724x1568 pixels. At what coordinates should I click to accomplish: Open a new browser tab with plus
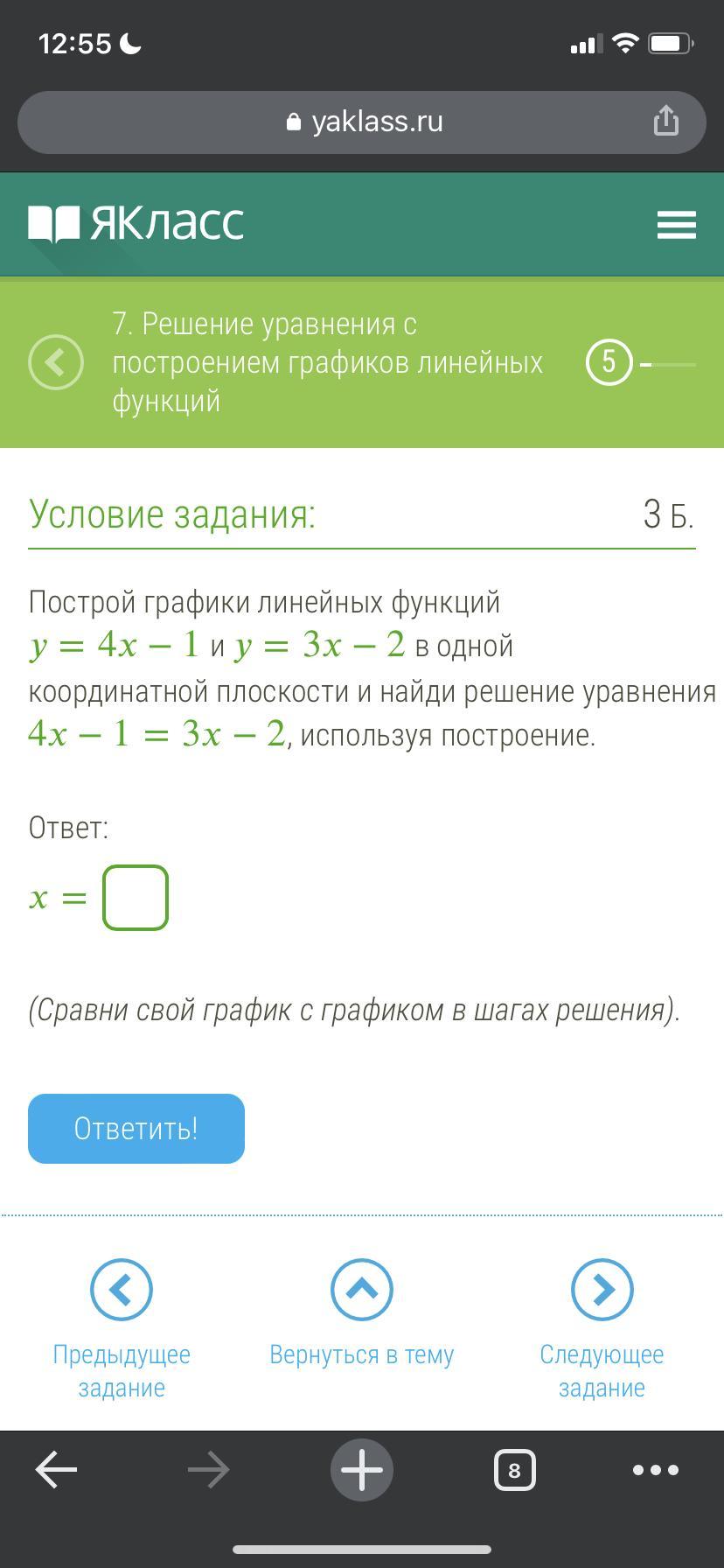tap(362, 1470)
